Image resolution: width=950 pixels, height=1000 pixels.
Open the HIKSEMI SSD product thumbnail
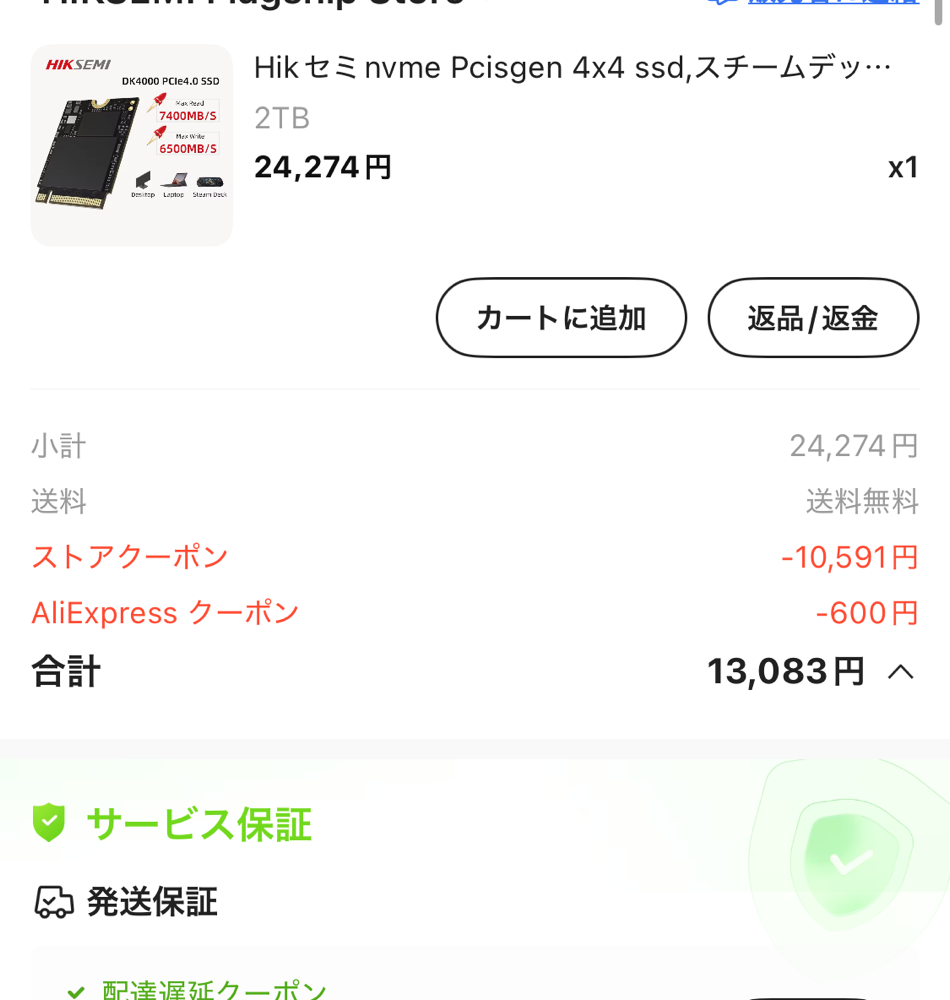coord(132,145)
